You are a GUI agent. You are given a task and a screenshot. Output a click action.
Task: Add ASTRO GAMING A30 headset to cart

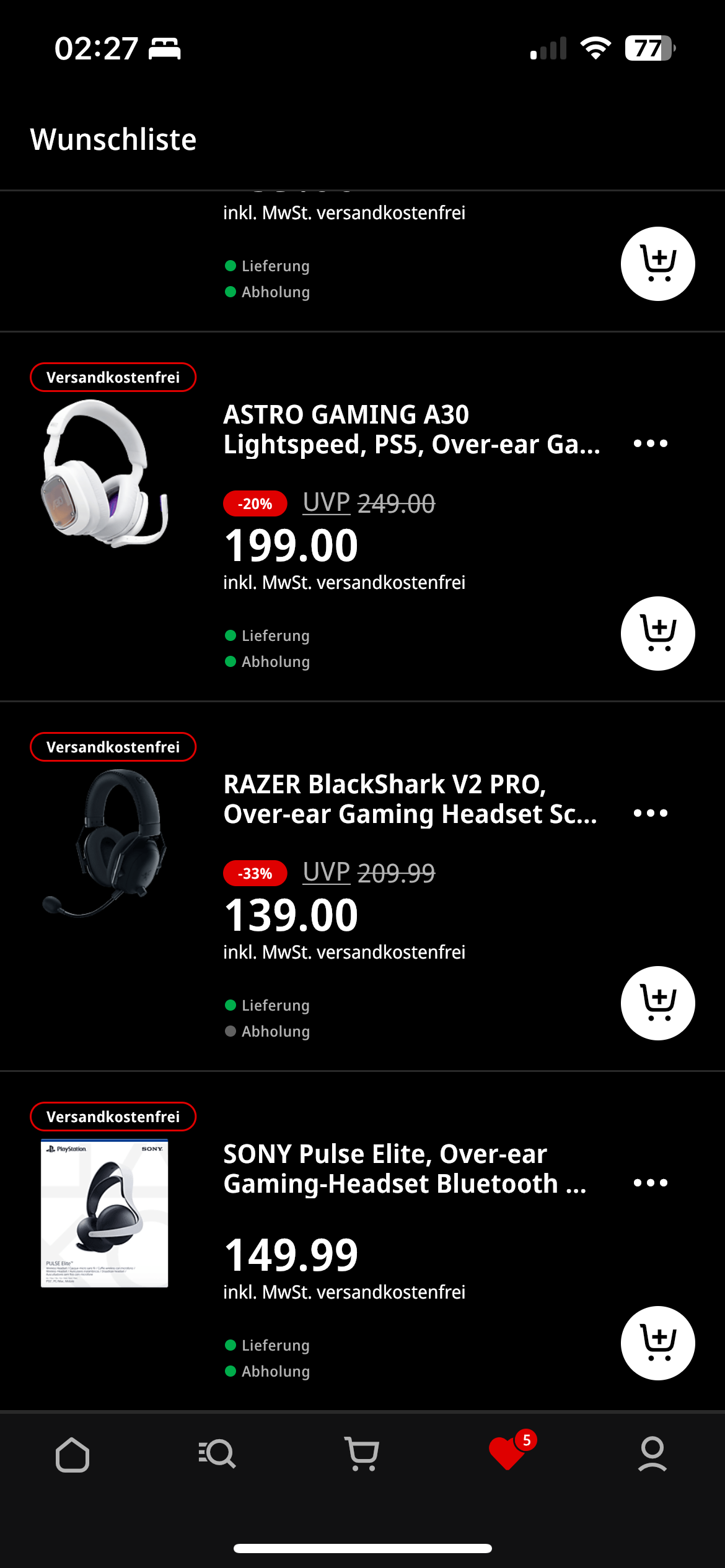tap(657, 634)
